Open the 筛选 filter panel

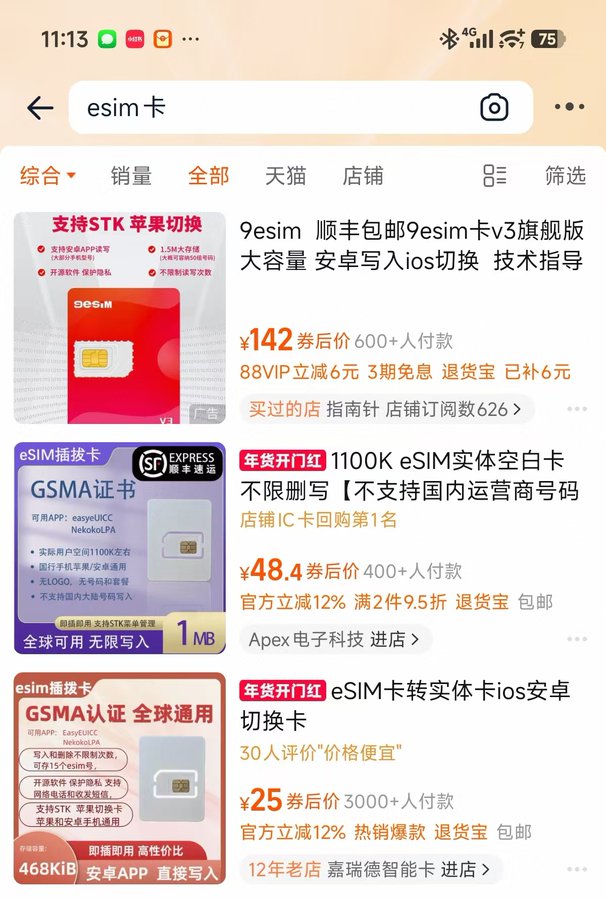(x=565, y=176)
